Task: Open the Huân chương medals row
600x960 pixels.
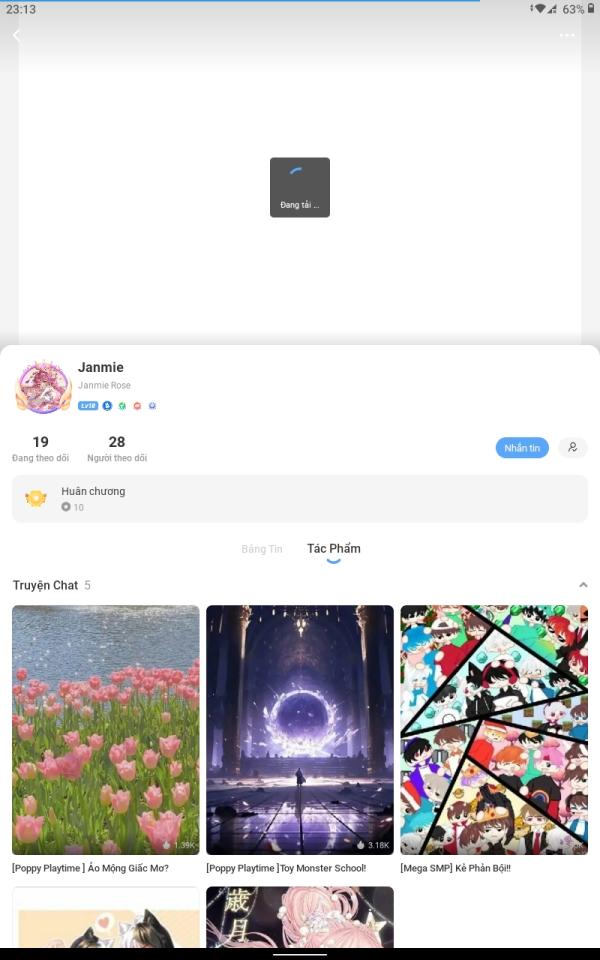Action: click(x=300, y=498)
